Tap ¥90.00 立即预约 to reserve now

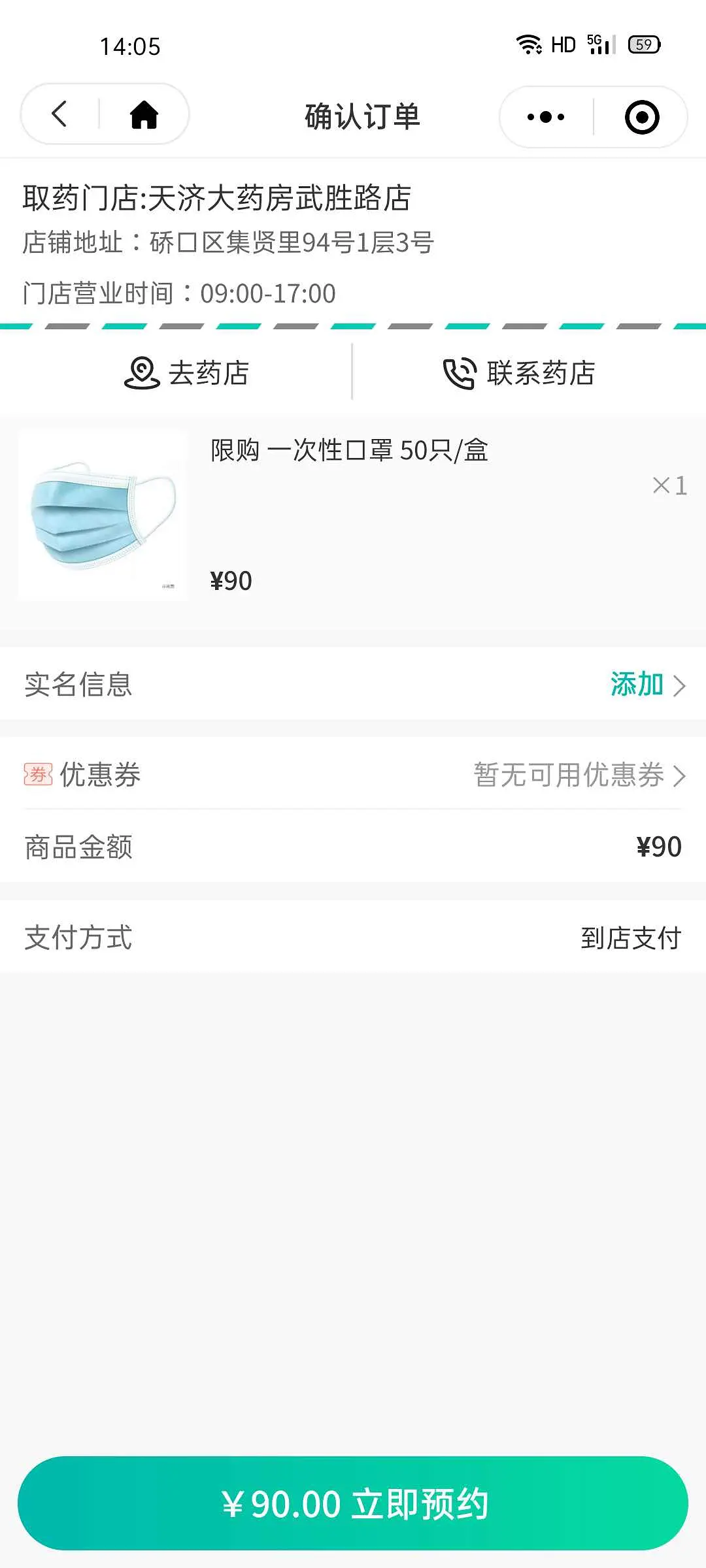click(x=353, y=1503)
